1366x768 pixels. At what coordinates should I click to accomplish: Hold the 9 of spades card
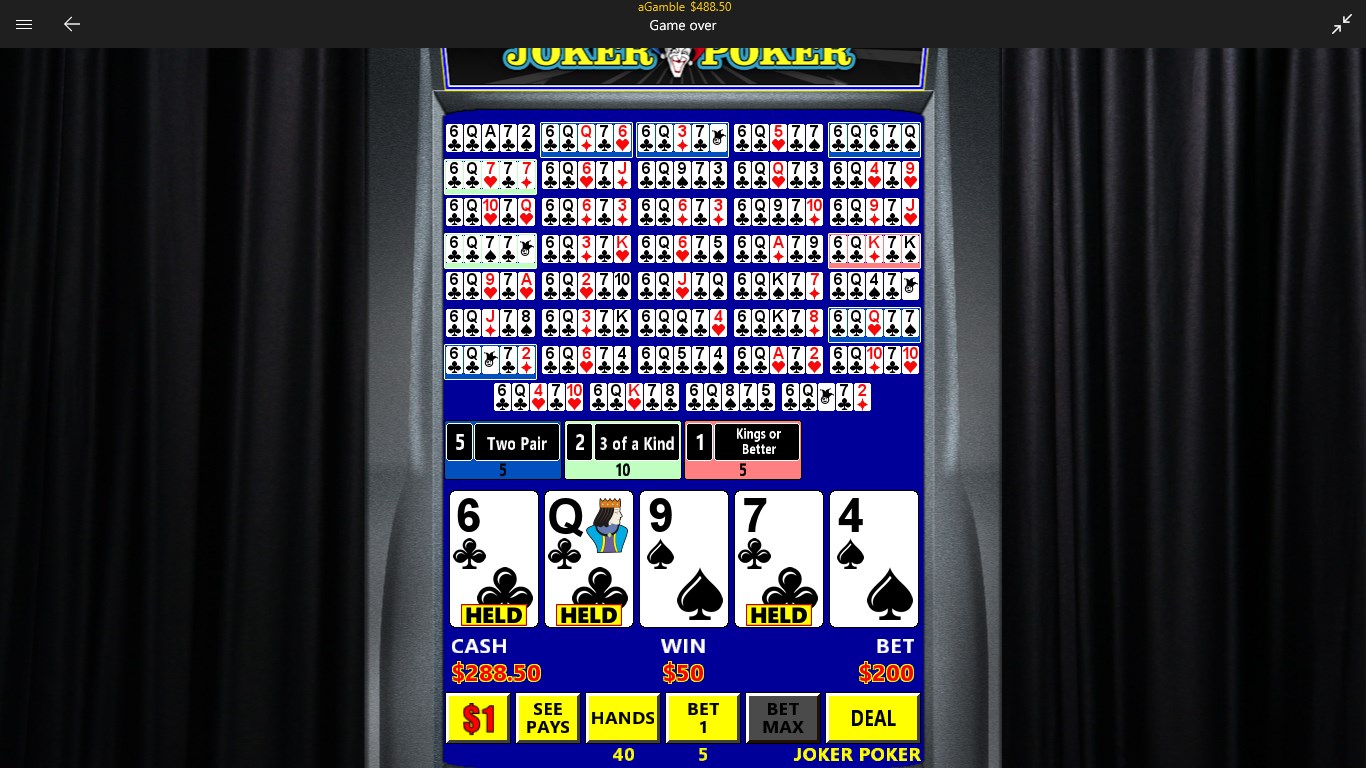tap(683, 558)
